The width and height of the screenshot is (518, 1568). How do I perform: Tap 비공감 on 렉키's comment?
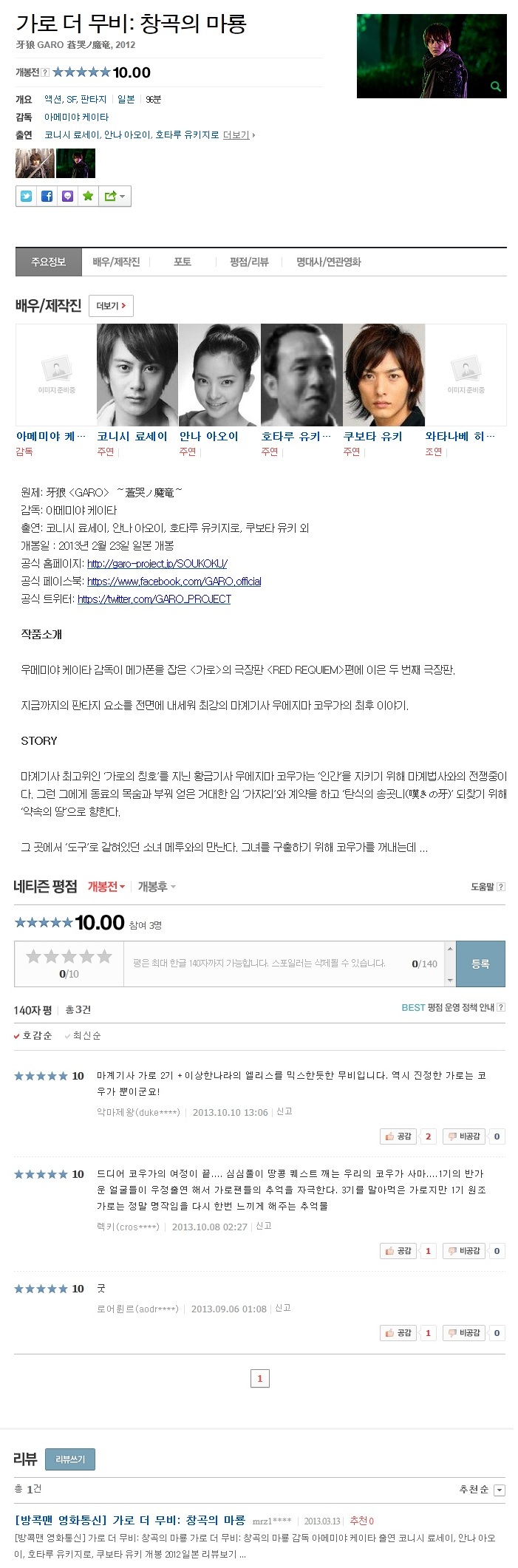463,1251
